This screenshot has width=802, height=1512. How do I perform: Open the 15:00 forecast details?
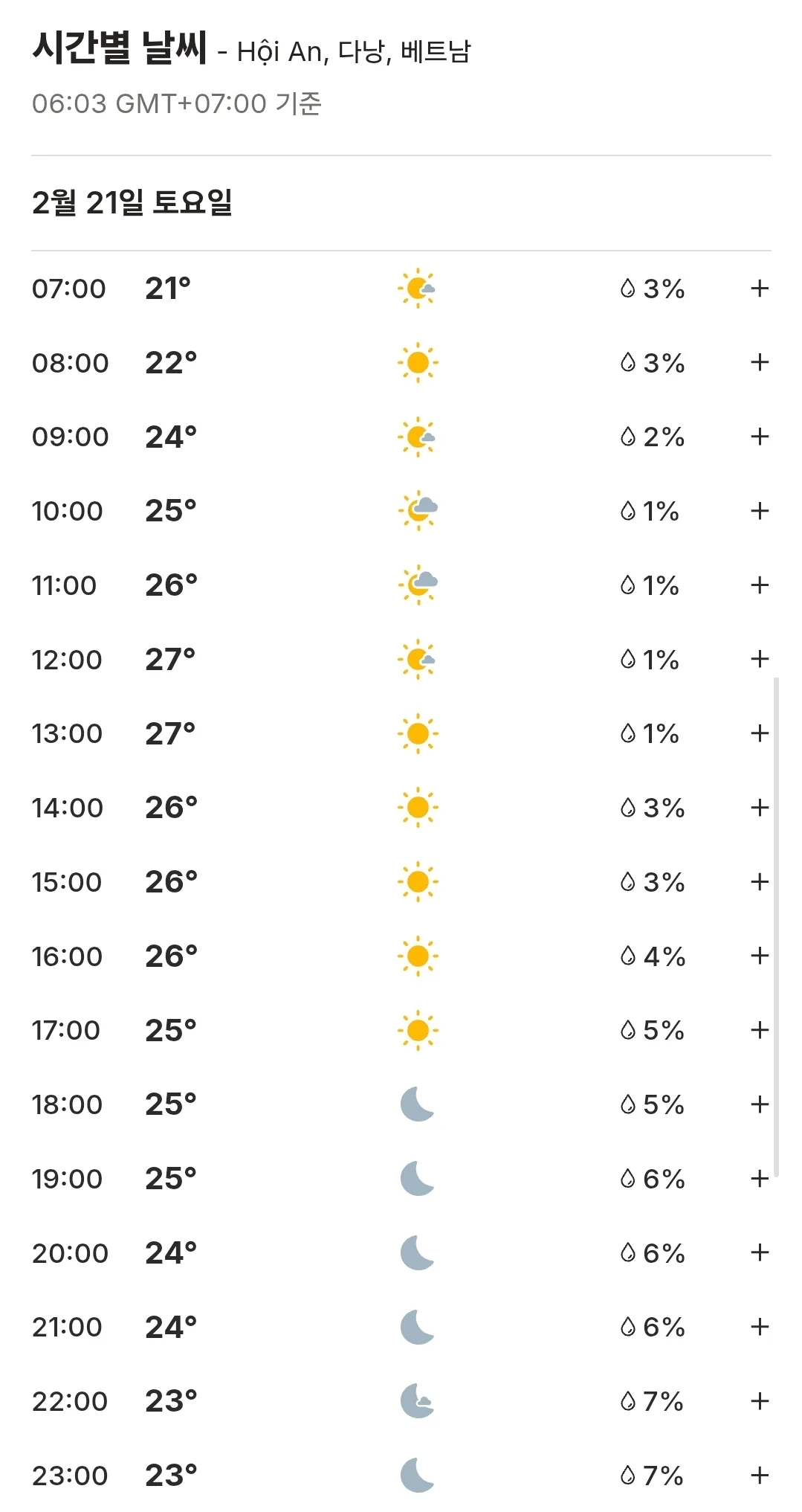[x=759, y=882]
